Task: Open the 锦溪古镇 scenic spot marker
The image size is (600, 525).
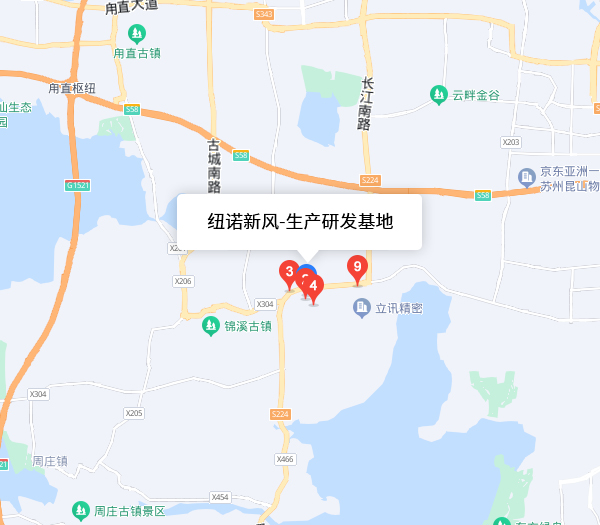Action: click(x=210, y=325)
